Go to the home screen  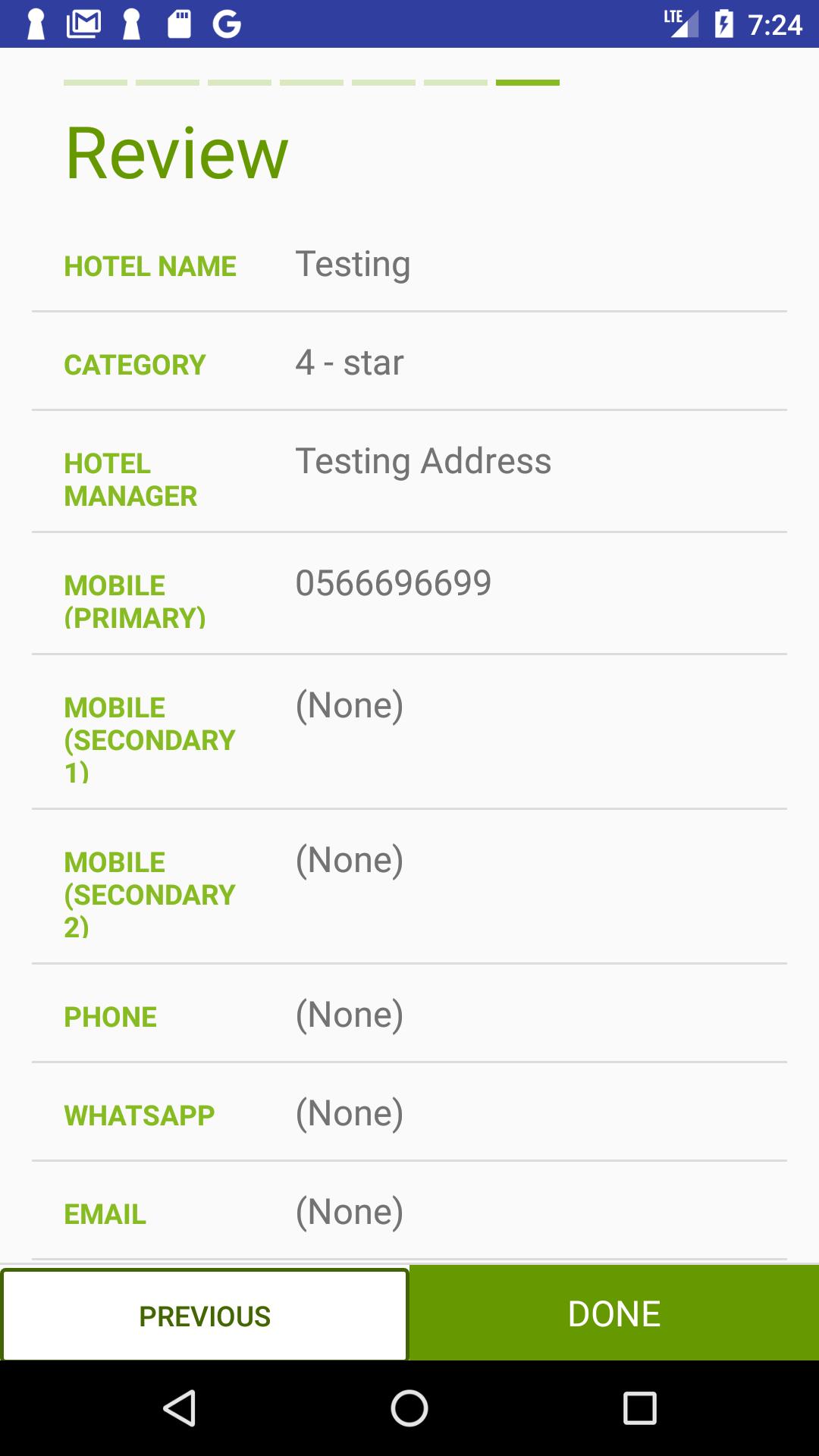click(x=409, y=1409)
